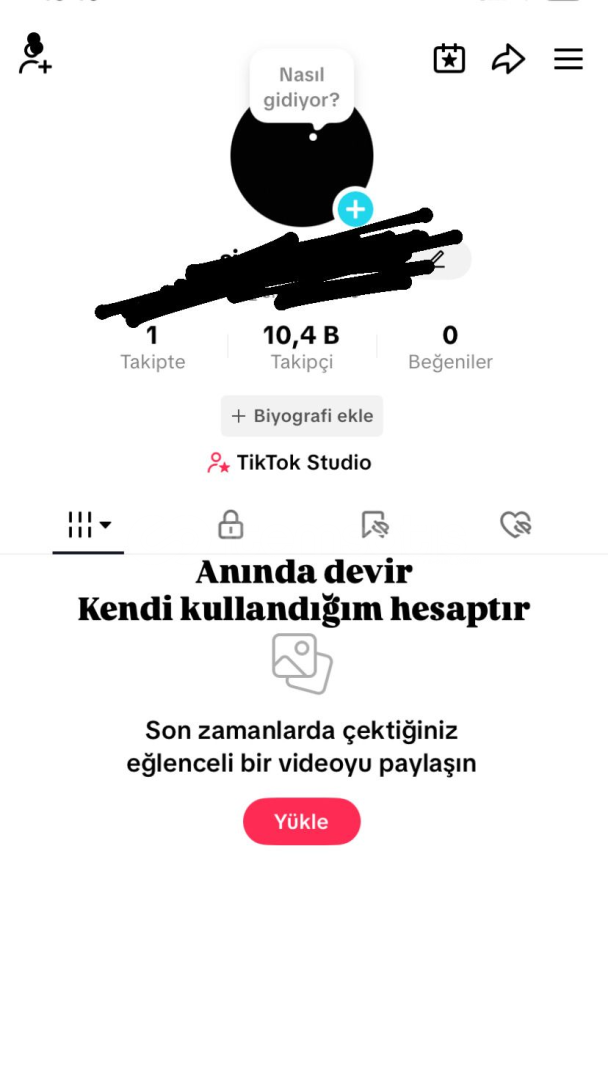Screen dimensions: 608x1080
Task: Tap the Yükle upload button
Action: 302,821
